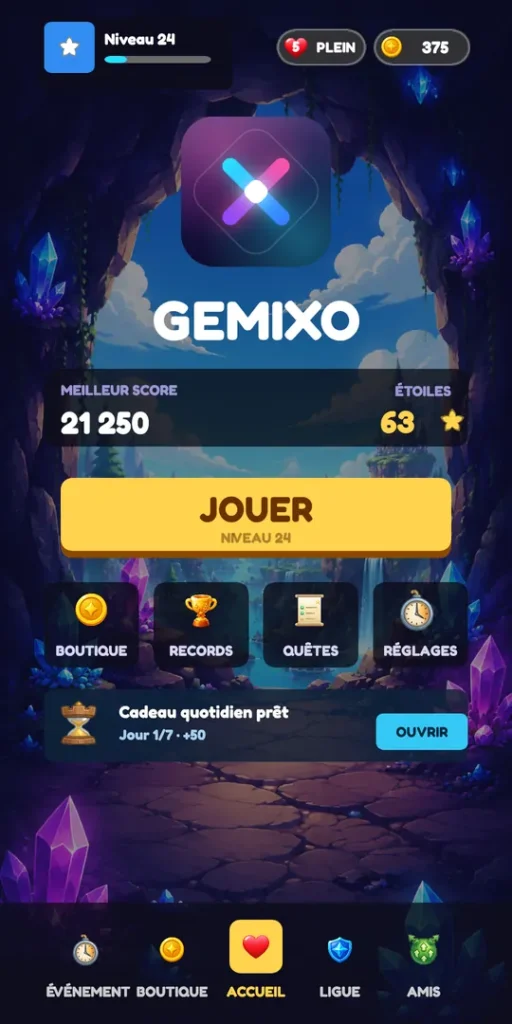Viewport: 512px width, 1024px height.
Task: Open the Records trophy tile
Action: [201, 624]
